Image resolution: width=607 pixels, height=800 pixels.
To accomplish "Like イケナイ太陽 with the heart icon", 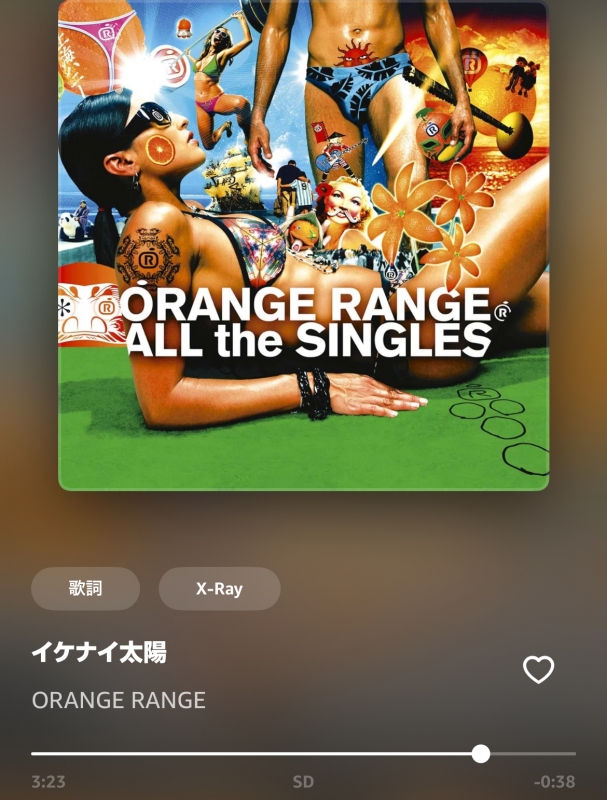I will 538,669.
